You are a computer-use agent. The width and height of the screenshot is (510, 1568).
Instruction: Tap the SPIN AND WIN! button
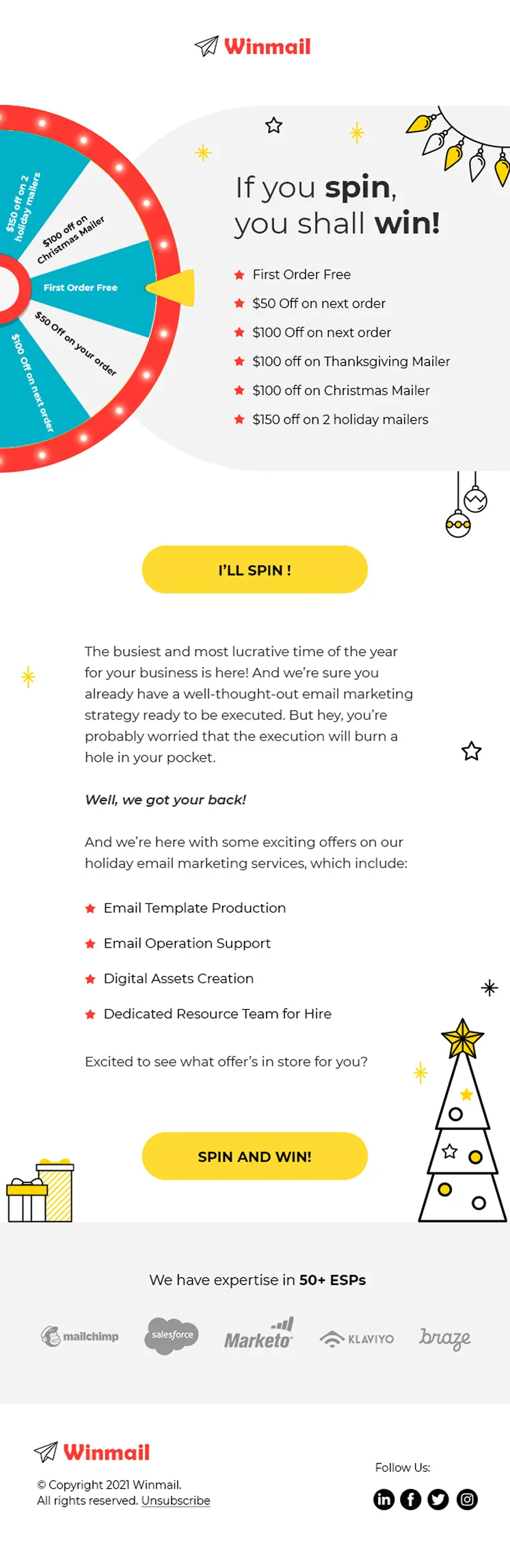(x=254, y=1156)
